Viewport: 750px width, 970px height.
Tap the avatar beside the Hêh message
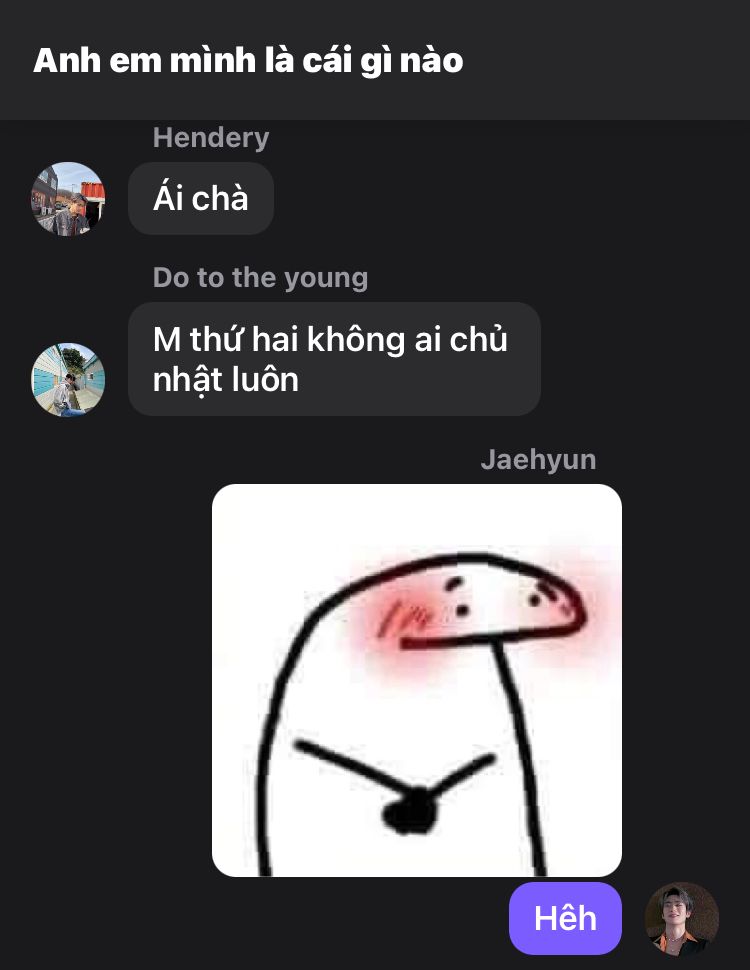point(681,918)
